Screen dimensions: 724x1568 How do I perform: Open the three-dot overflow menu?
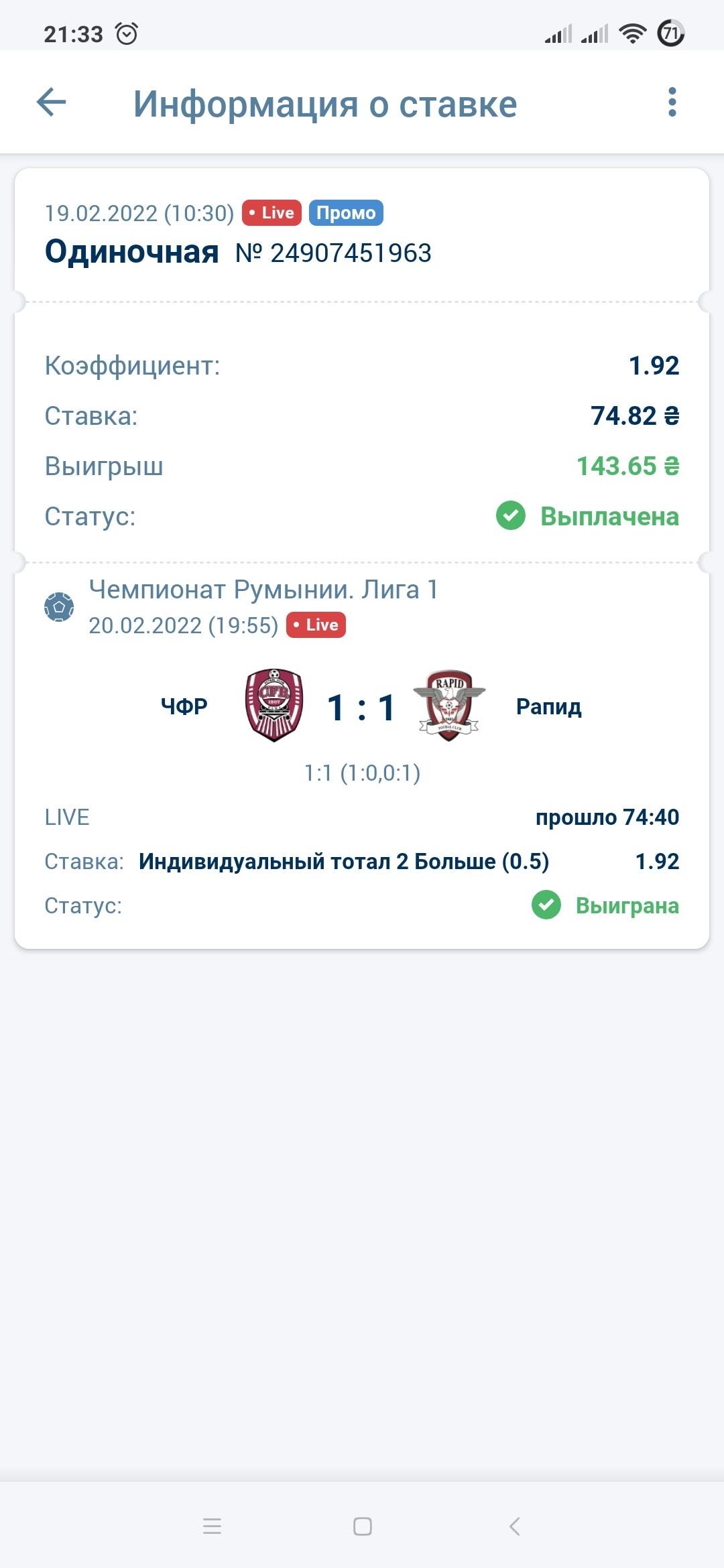pos(672,103)
